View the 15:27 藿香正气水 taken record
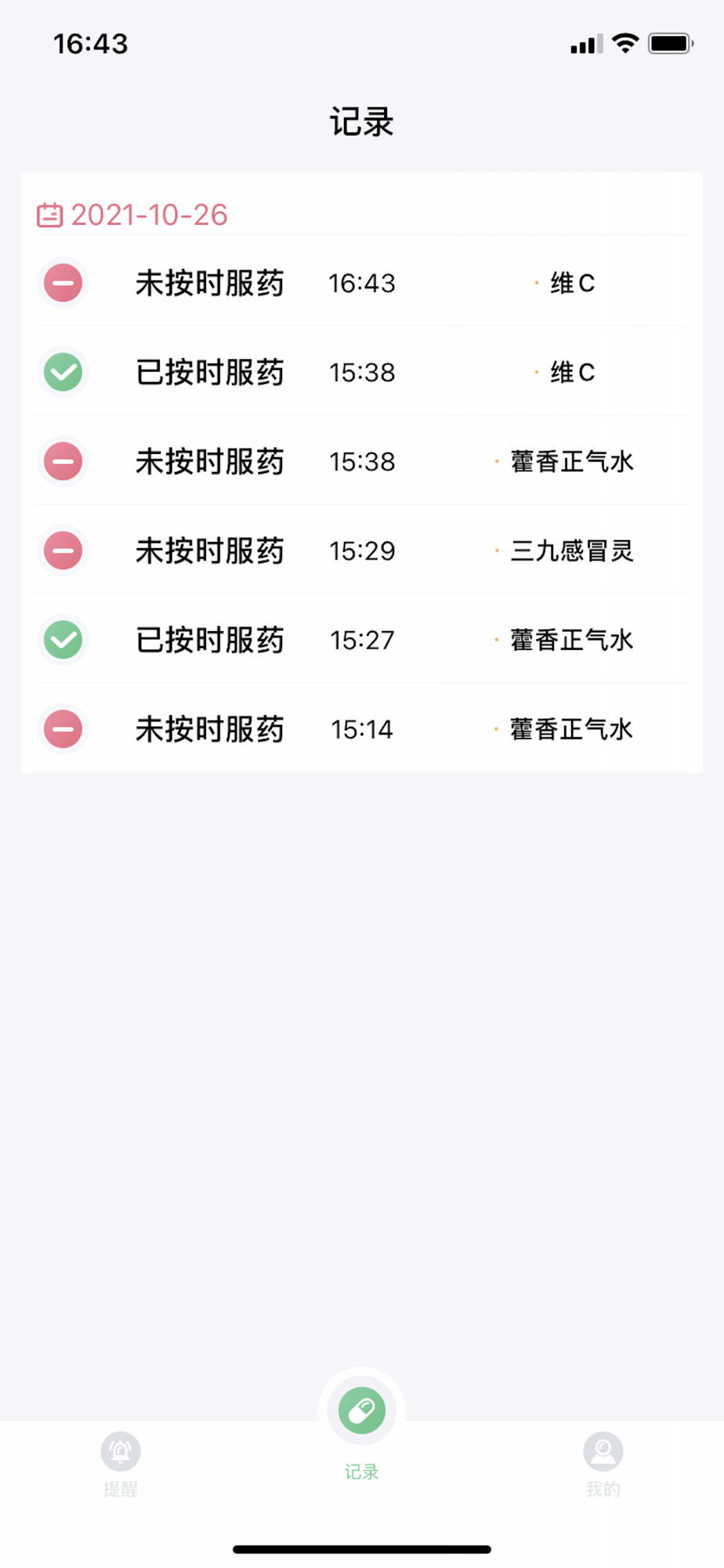 362,640
